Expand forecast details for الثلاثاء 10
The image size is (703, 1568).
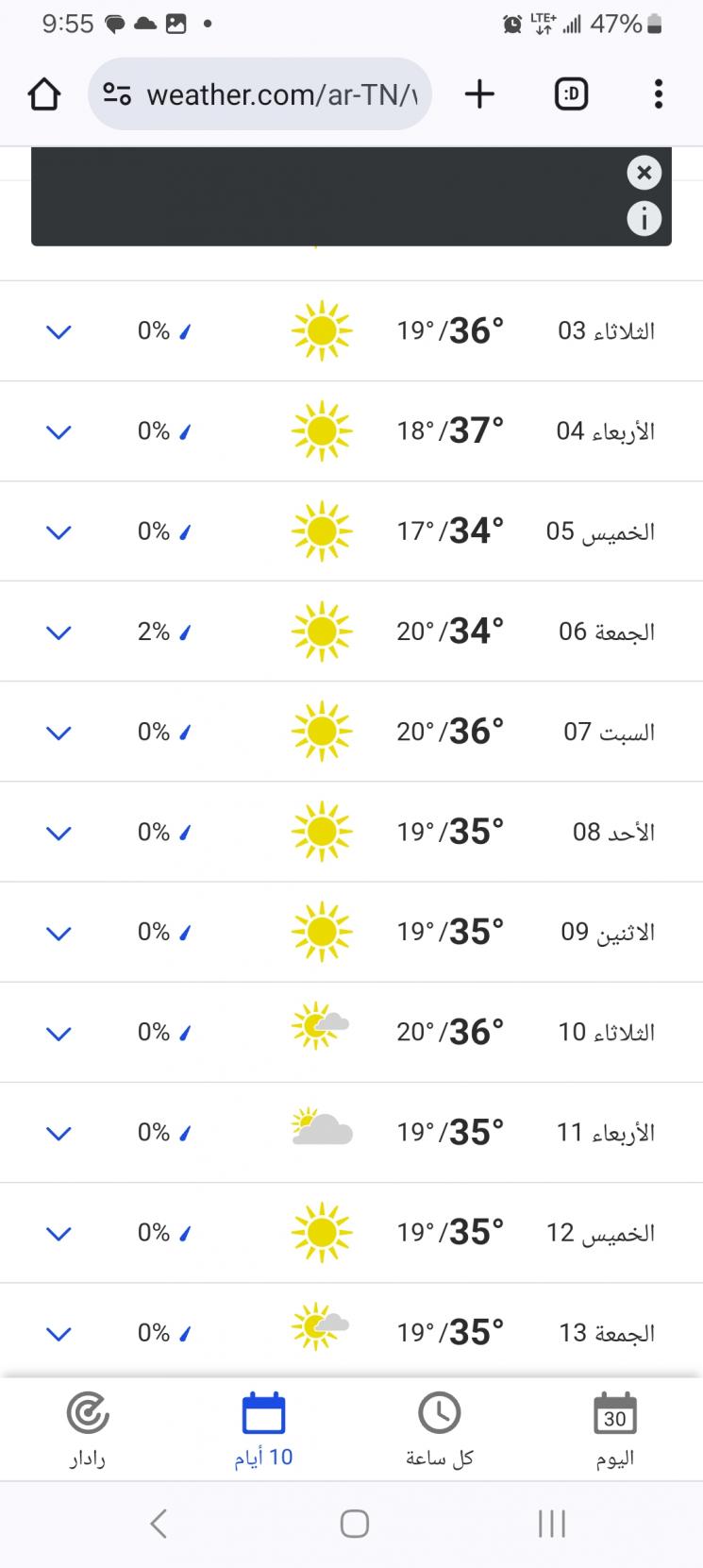click(x=59, y=1033)
